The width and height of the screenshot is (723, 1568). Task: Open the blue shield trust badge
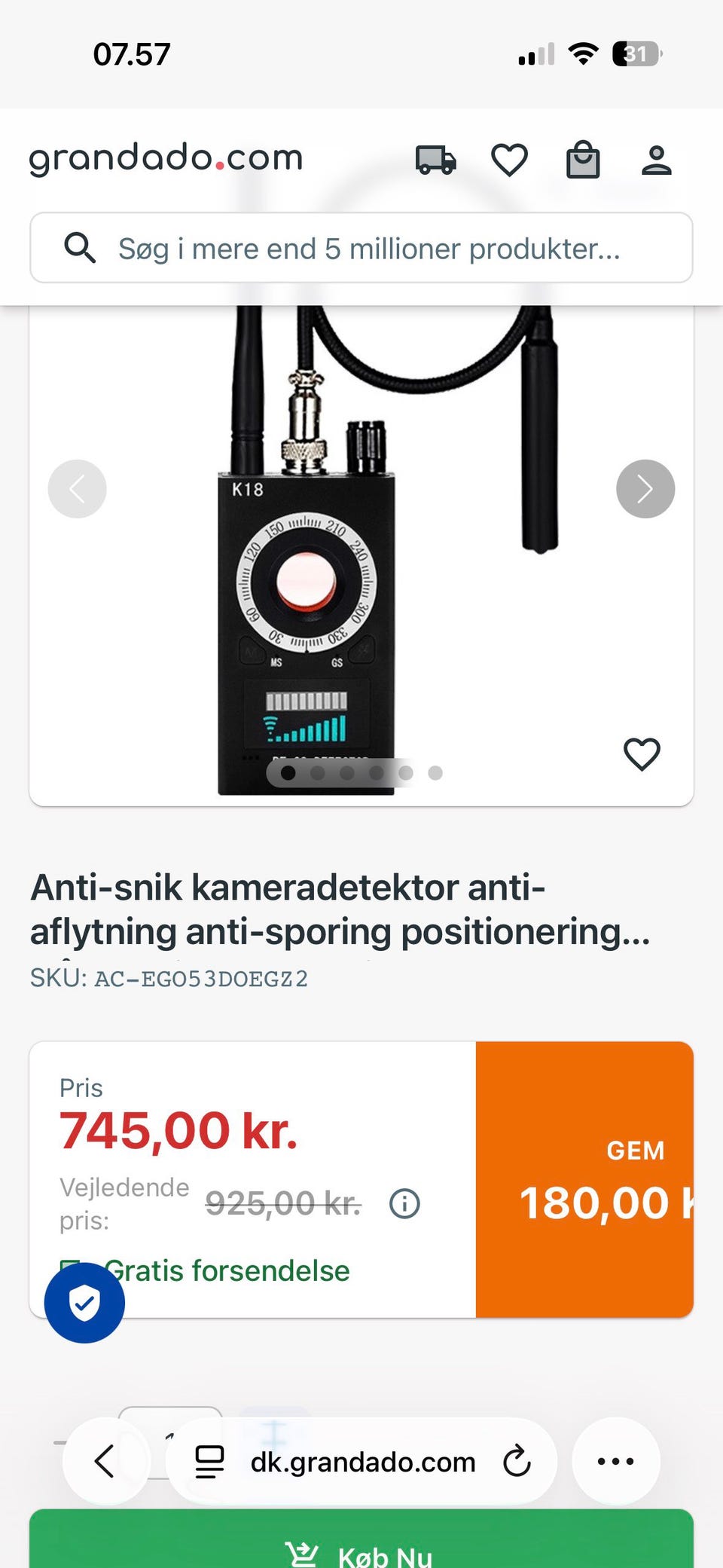click(84, 1303)
